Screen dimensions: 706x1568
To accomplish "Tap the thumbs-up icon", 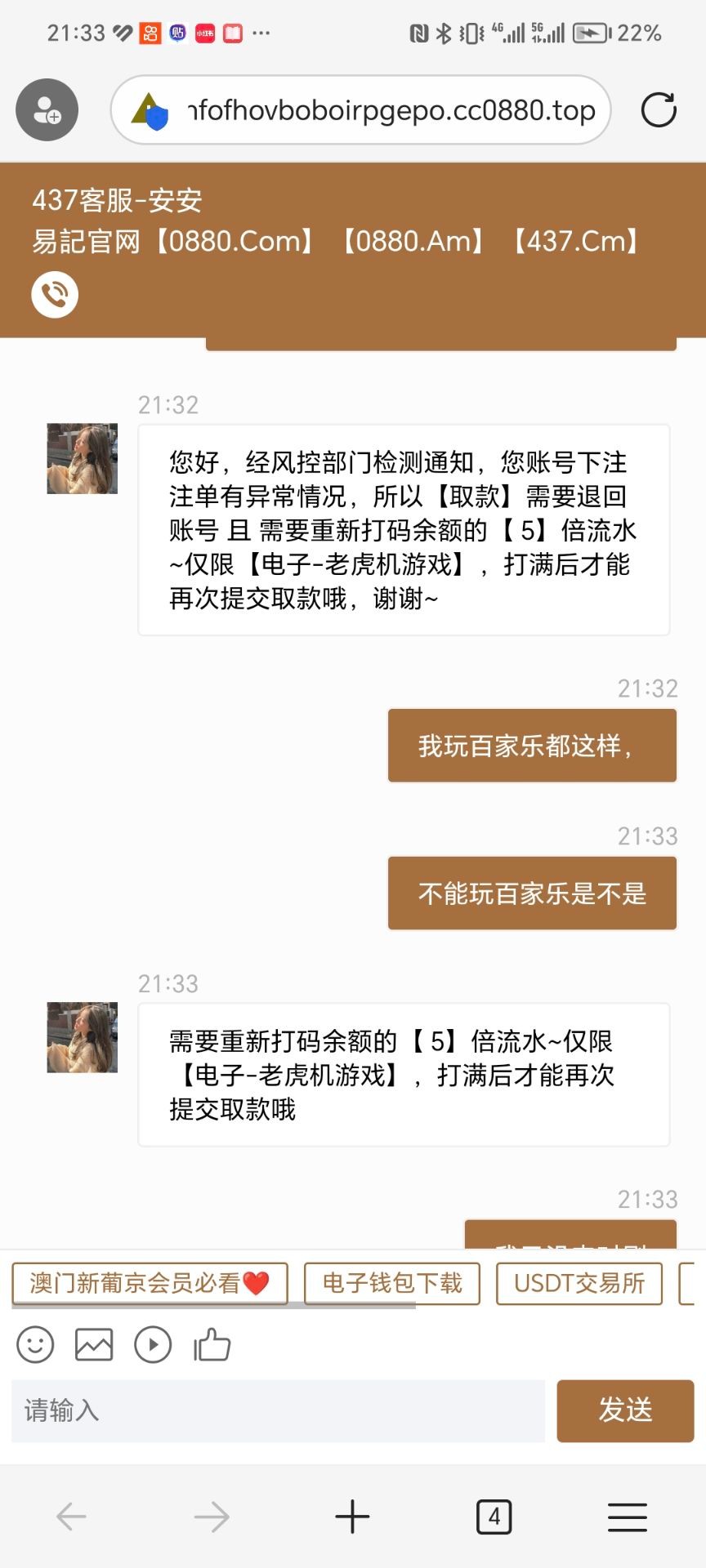I will (212, 1344).
